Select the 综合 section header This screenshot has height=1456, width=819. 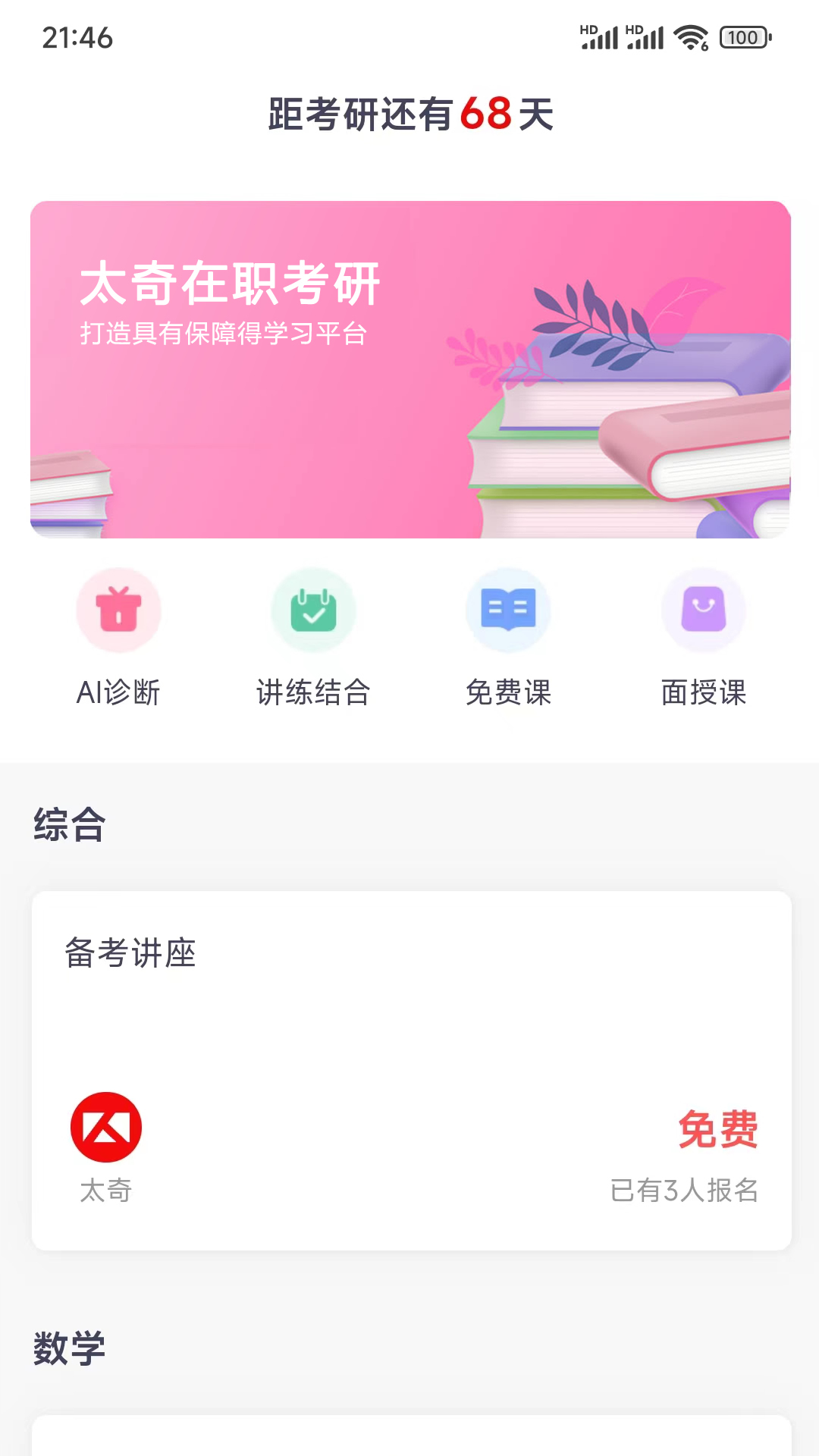(x=67, y=825)
